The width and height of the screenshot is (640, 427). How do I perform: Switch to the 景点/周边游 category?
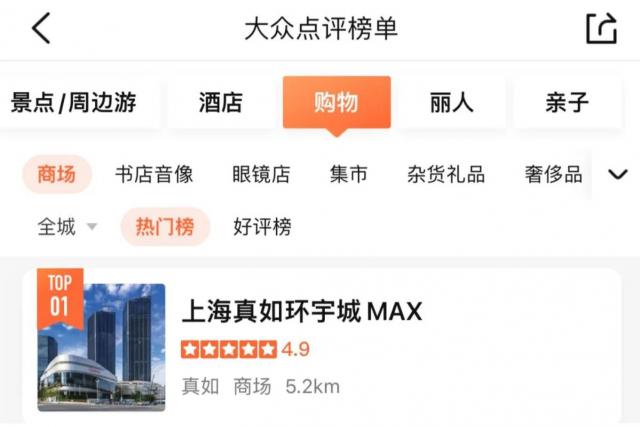pyautogui.click(x=73, y=102)
